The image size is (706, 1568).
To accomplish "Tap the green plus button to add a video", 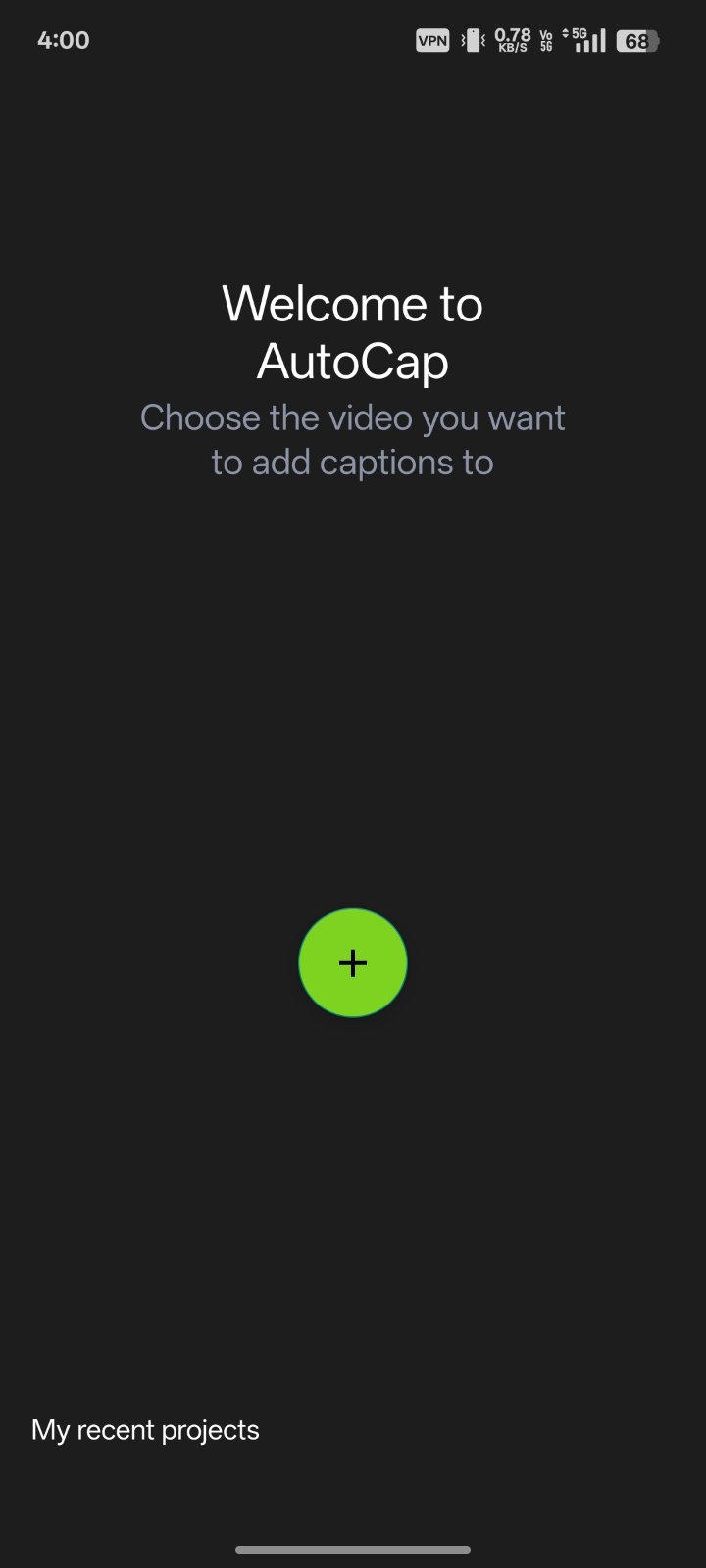I will pyautogui.click(x=353, y=963).
